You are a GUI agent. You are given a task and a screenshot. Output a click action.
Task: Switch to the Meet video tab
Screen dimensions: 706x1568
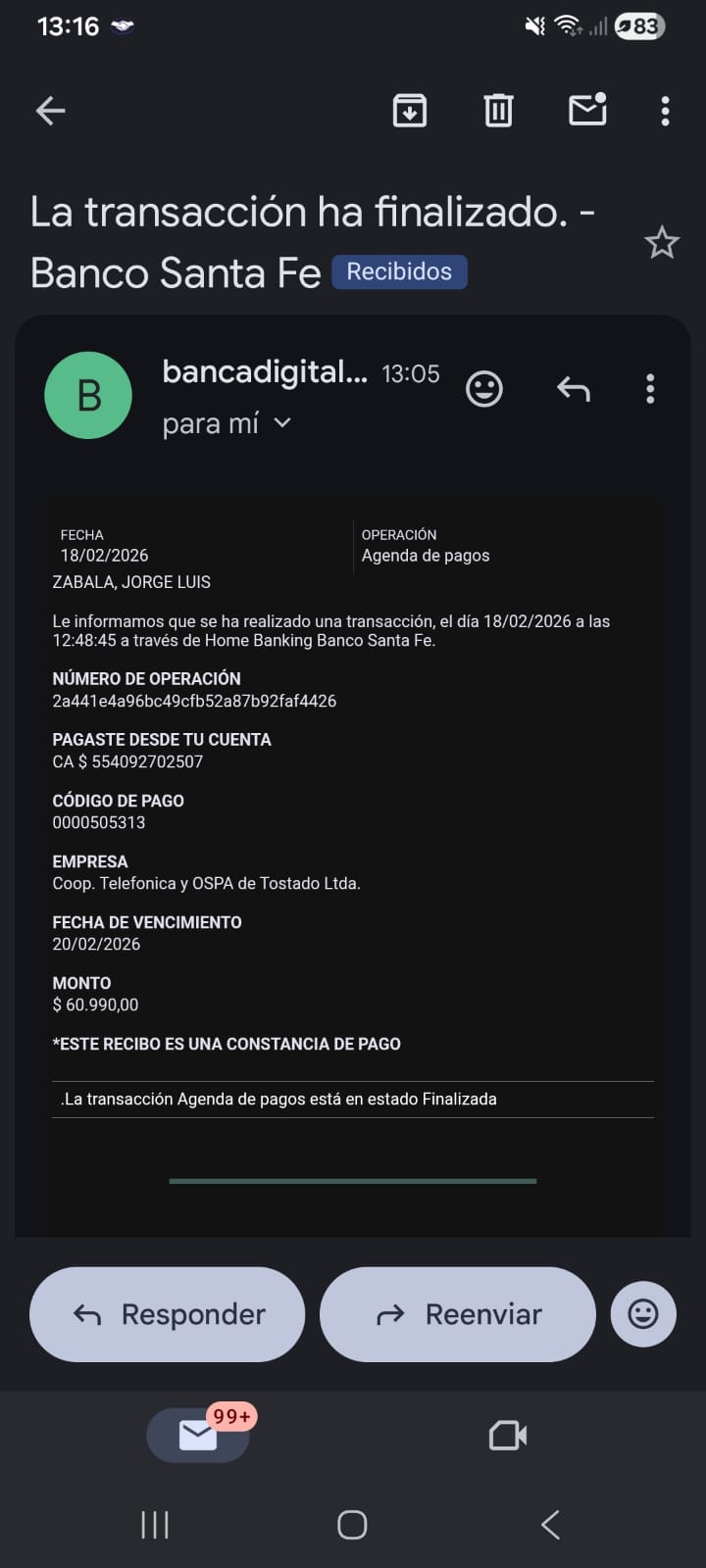[508, 1436]
